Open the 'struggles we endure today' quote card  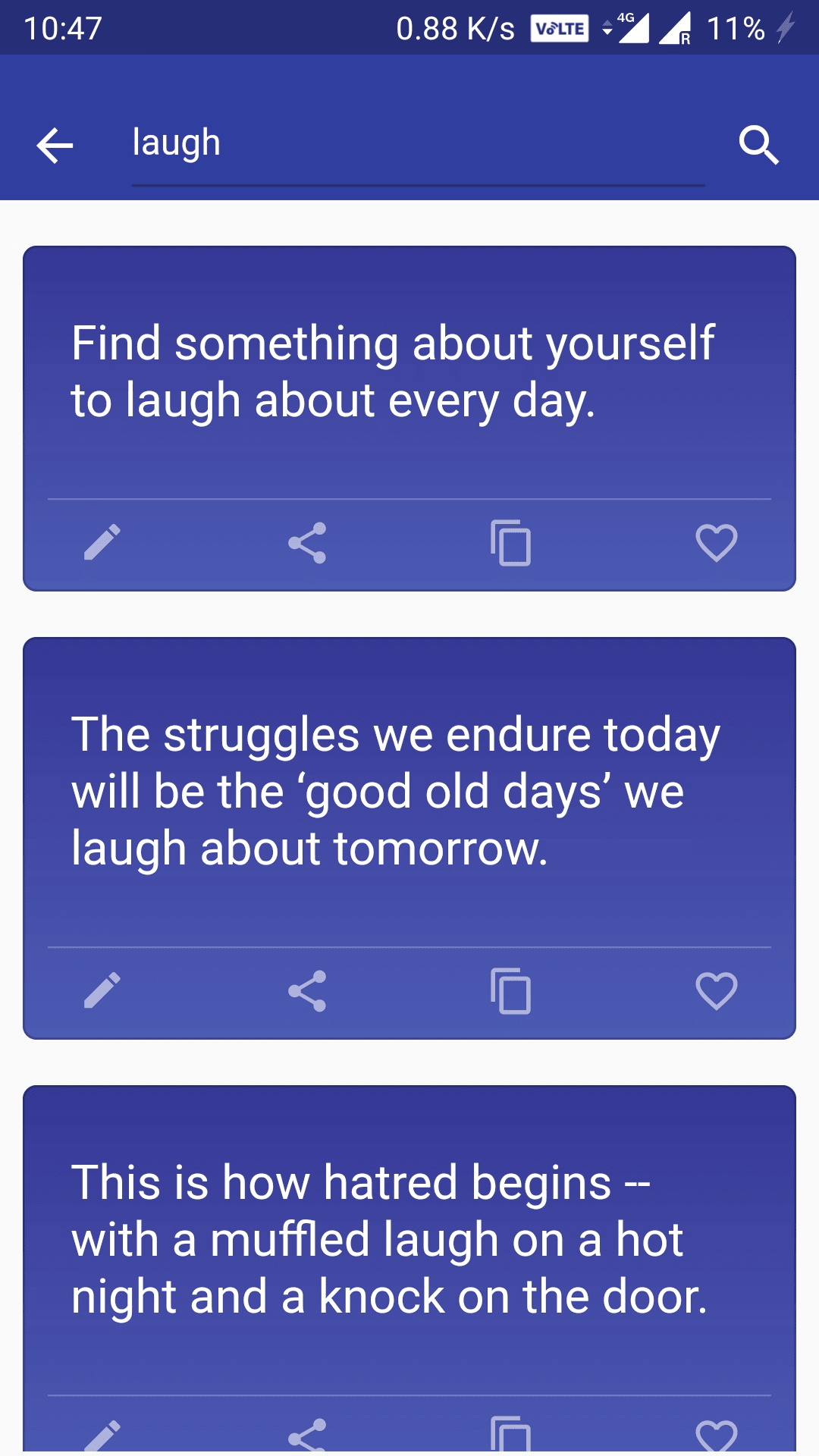coord(394,792)
